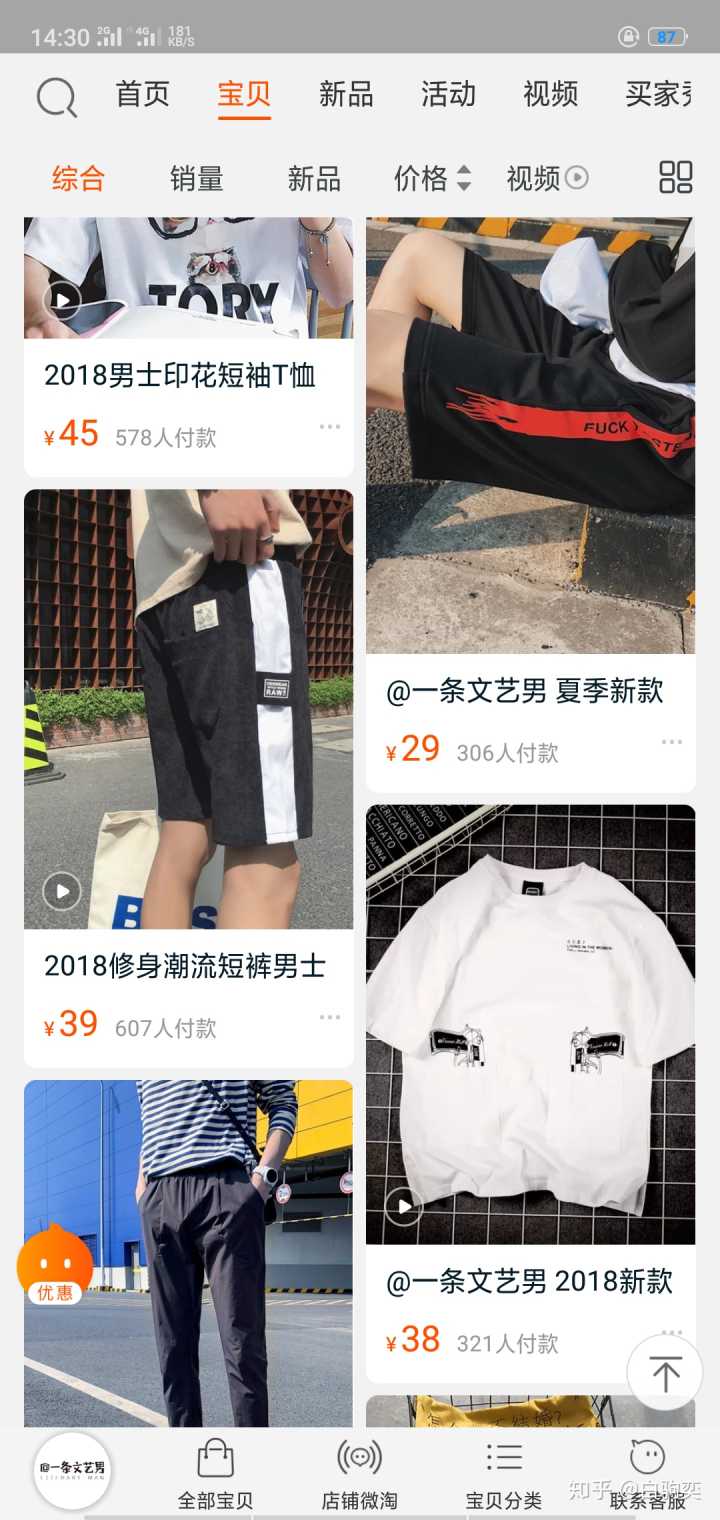Show more options for the ¥29 item

pyautogui.click(x=672, y=743)
